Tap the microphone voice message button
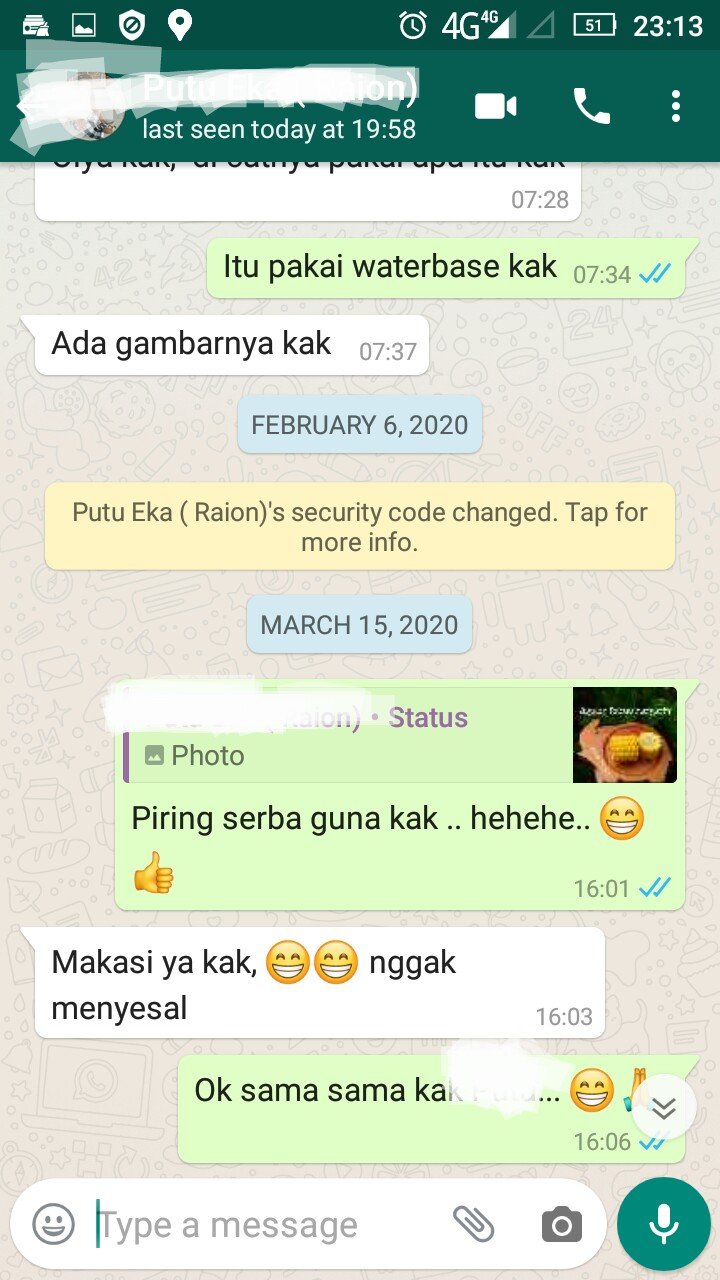Screen dimensions: 720x1280 663,1224
